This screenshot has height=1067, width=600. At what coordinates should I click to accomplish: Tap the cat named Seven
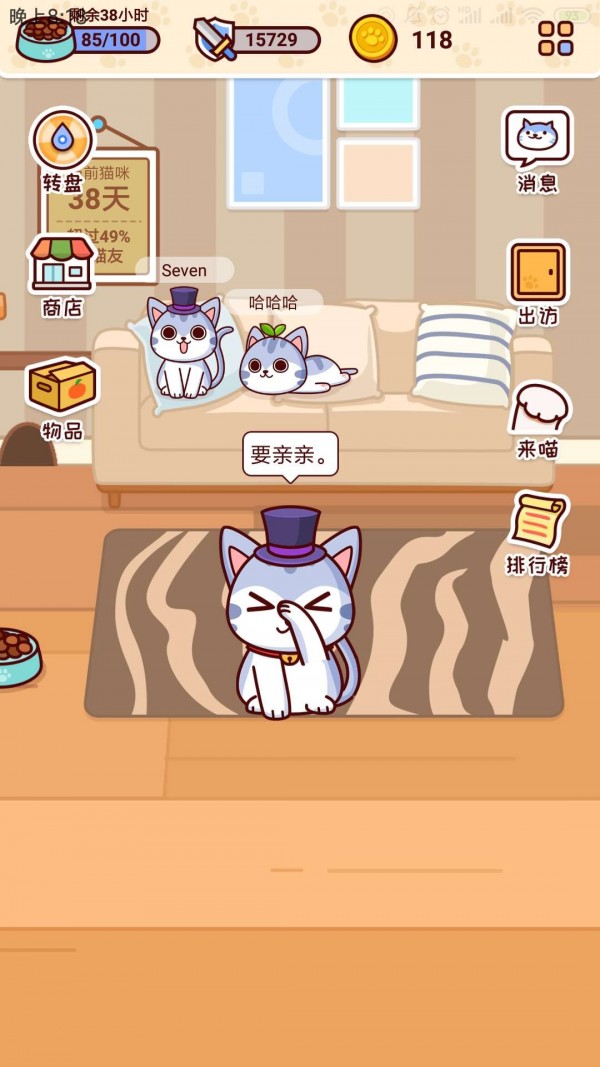click(x=183, y=345)
